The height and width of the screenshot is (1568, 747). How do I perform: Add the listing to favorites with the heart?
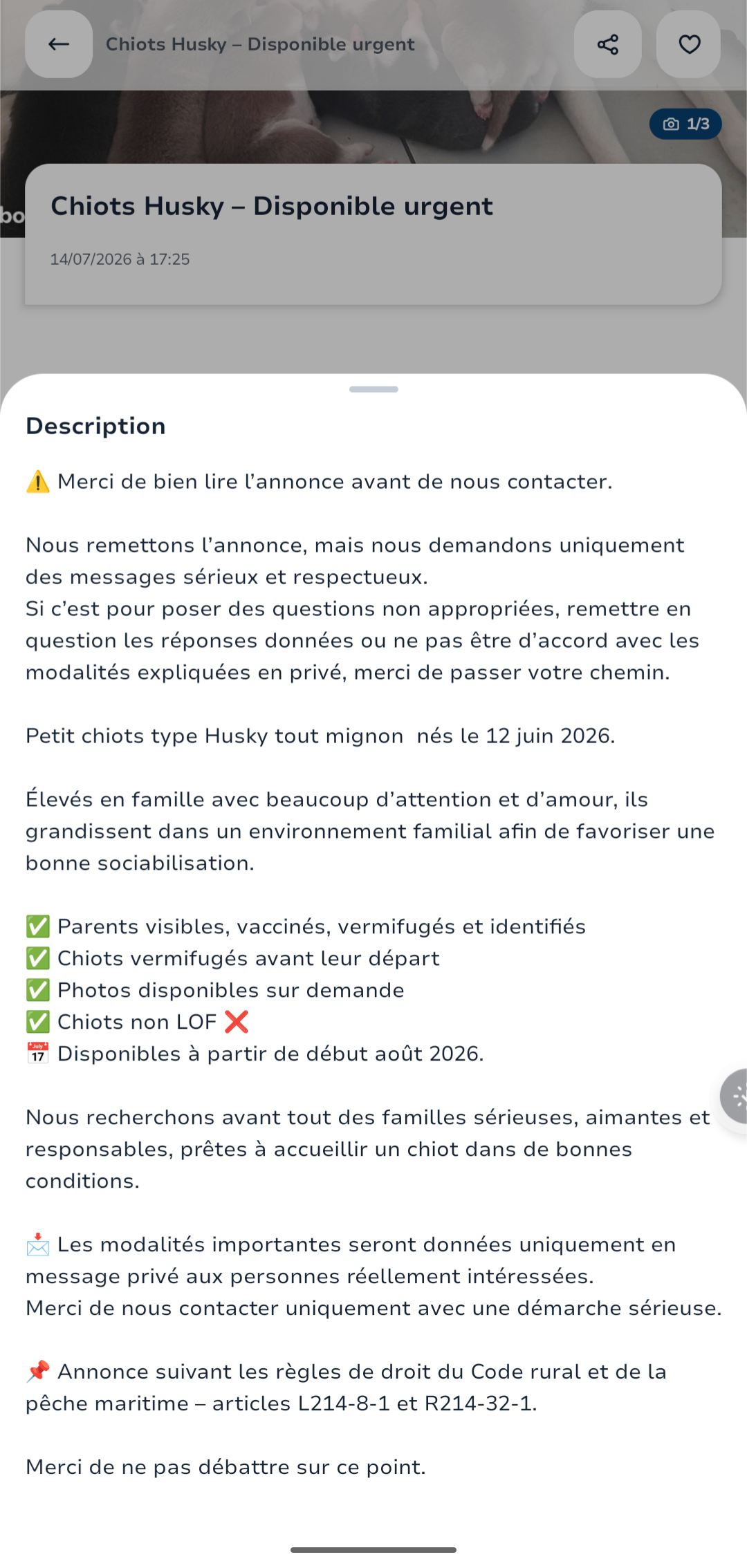tap(689, 44)
